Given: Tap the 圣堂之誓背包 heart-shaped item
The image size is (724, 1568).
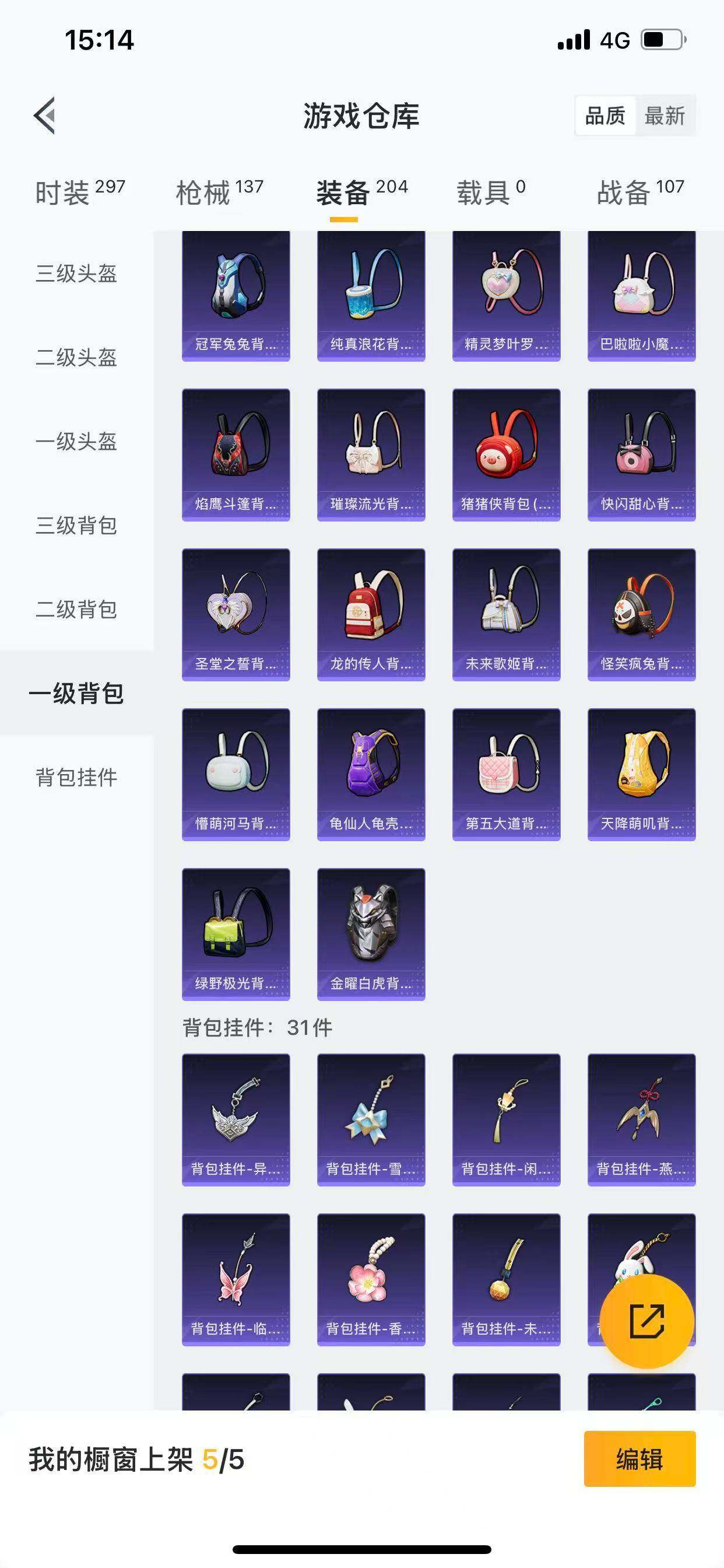Looking at the screenshot, I should click(x=236, y=615).
